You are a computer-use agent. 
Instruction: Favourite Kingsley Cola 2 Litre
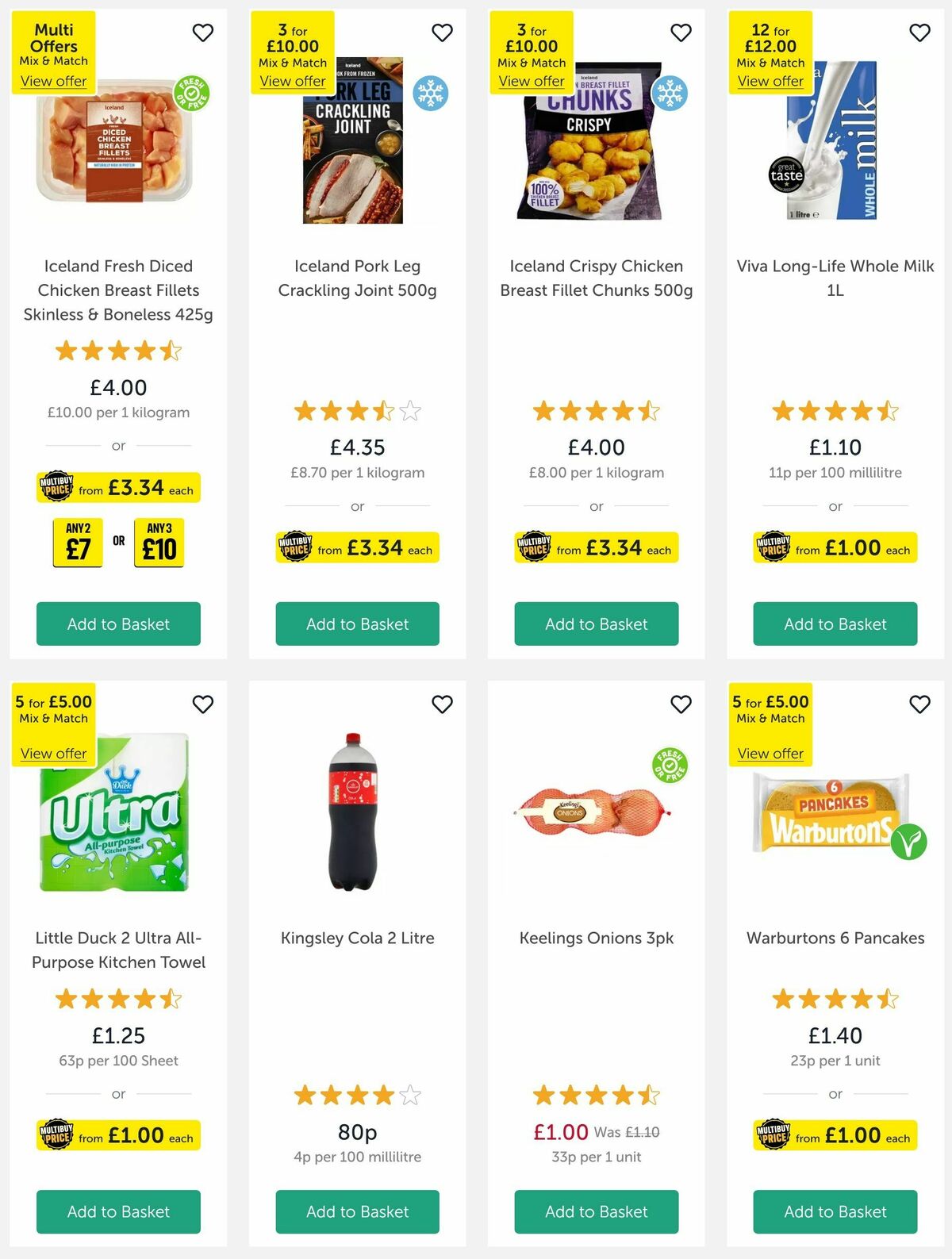442,704
